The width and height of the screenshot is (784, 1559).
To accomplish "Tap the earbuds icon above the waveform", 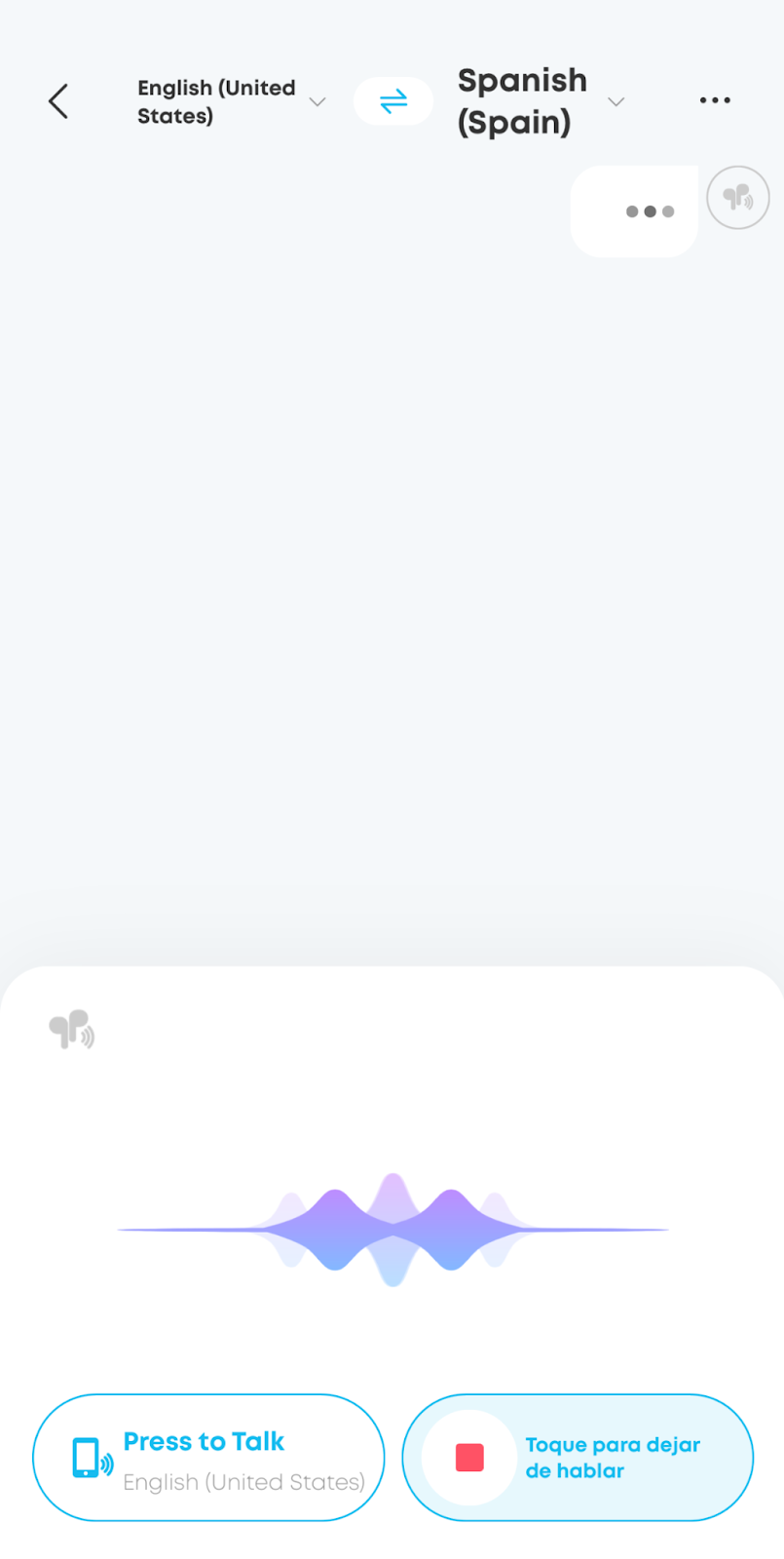I will [x=71, y=1029].
